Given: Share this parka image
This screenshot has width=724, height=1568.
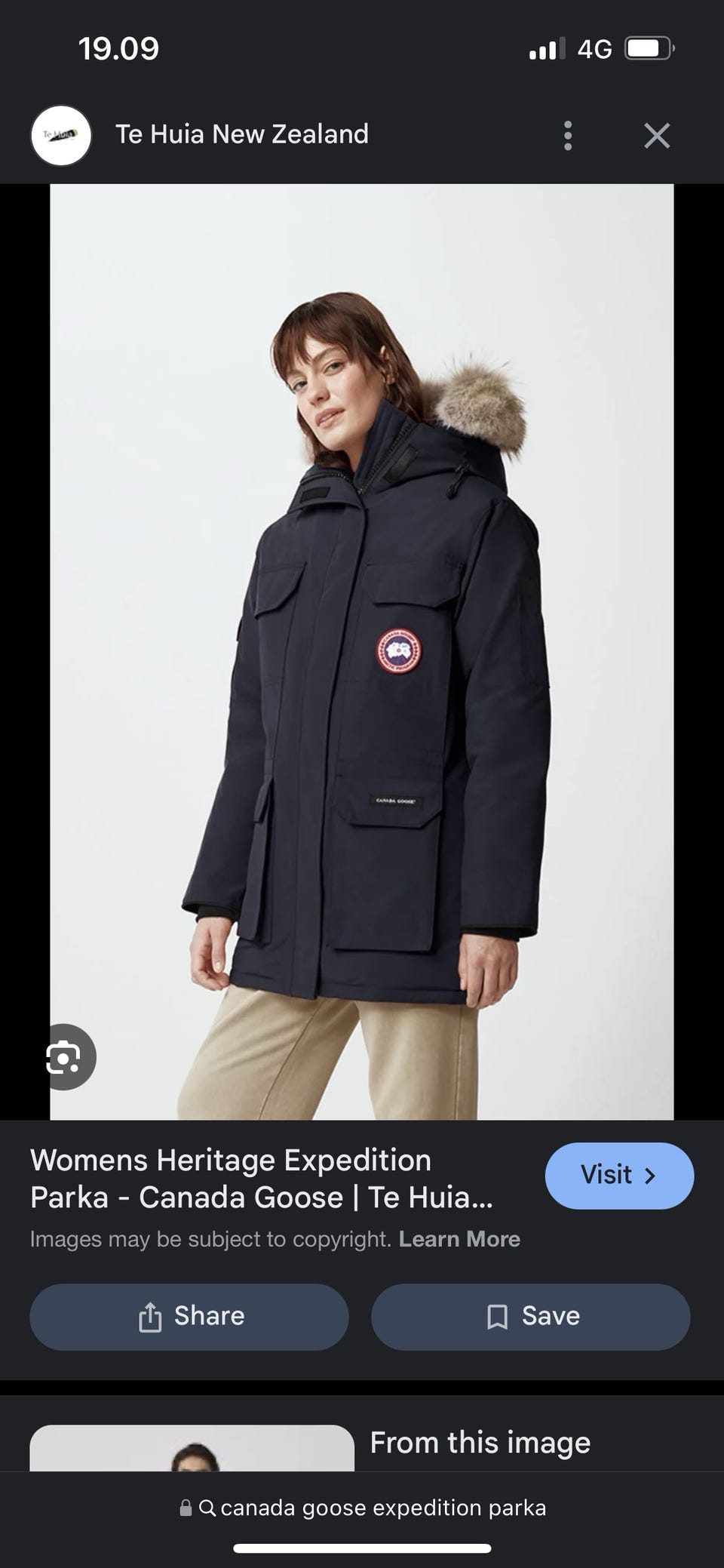Looking at the screenshot, I should coord(189,1317).
